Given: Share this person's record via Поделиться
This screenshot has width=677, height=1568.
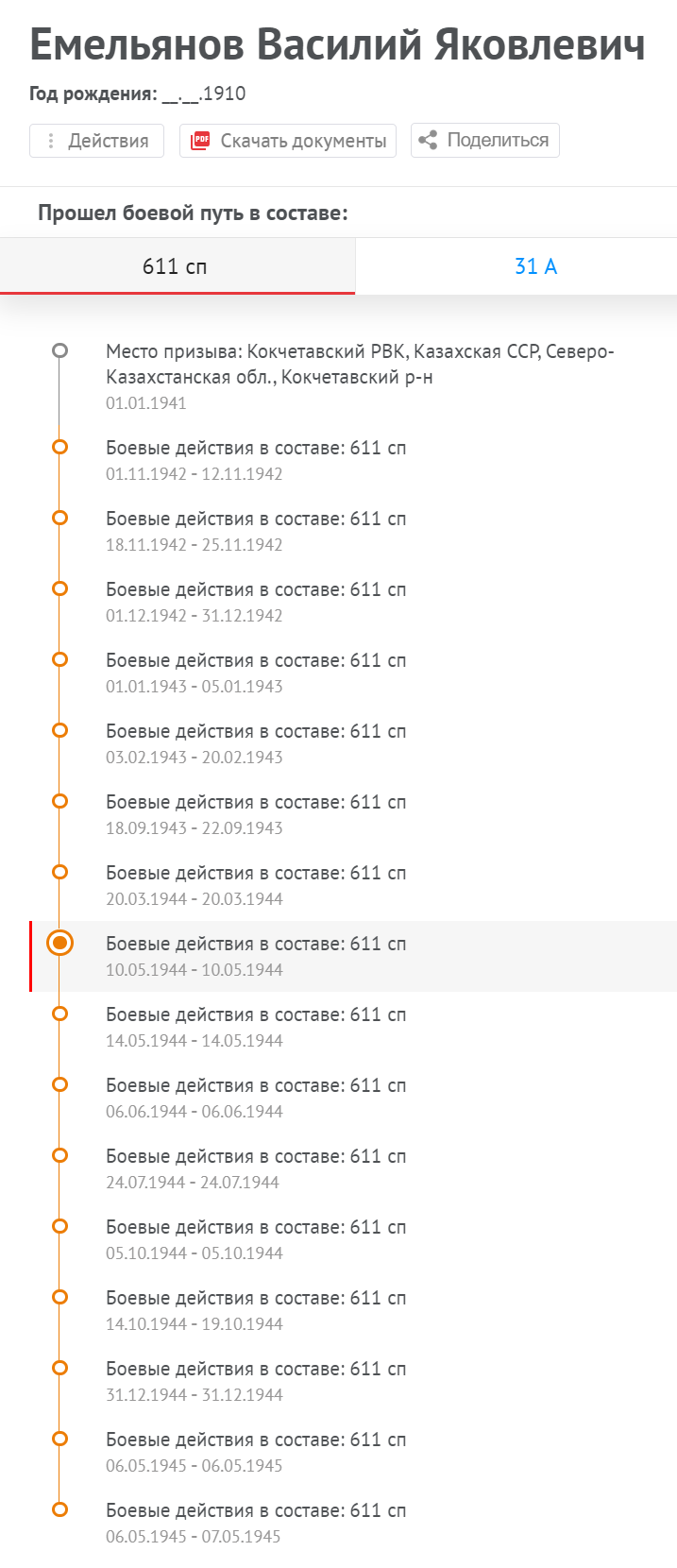Looking at the screenshot, I should pos(484,140).
